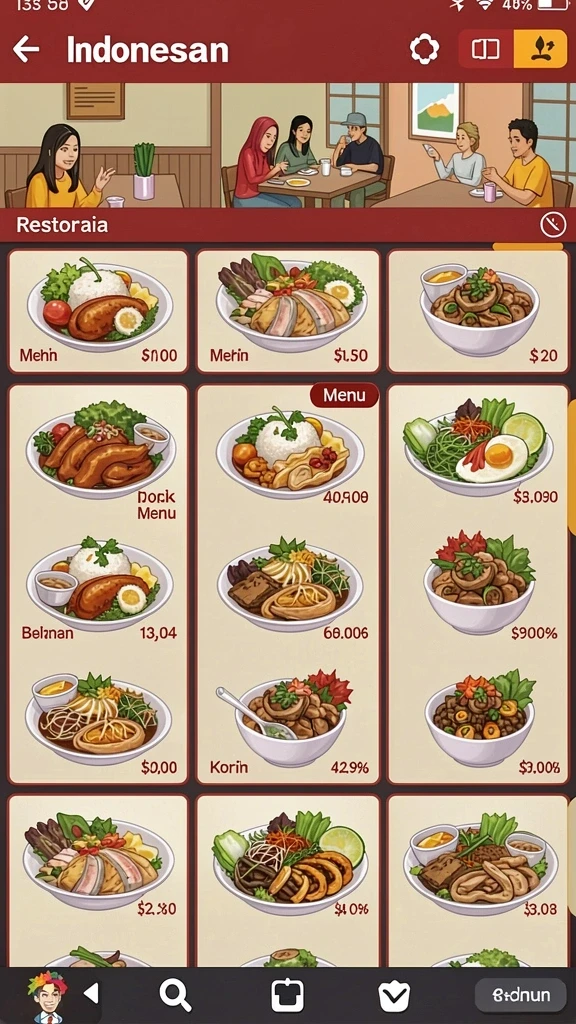
Task: Tap the Brdnun button
Action: (x=520, y=995)
